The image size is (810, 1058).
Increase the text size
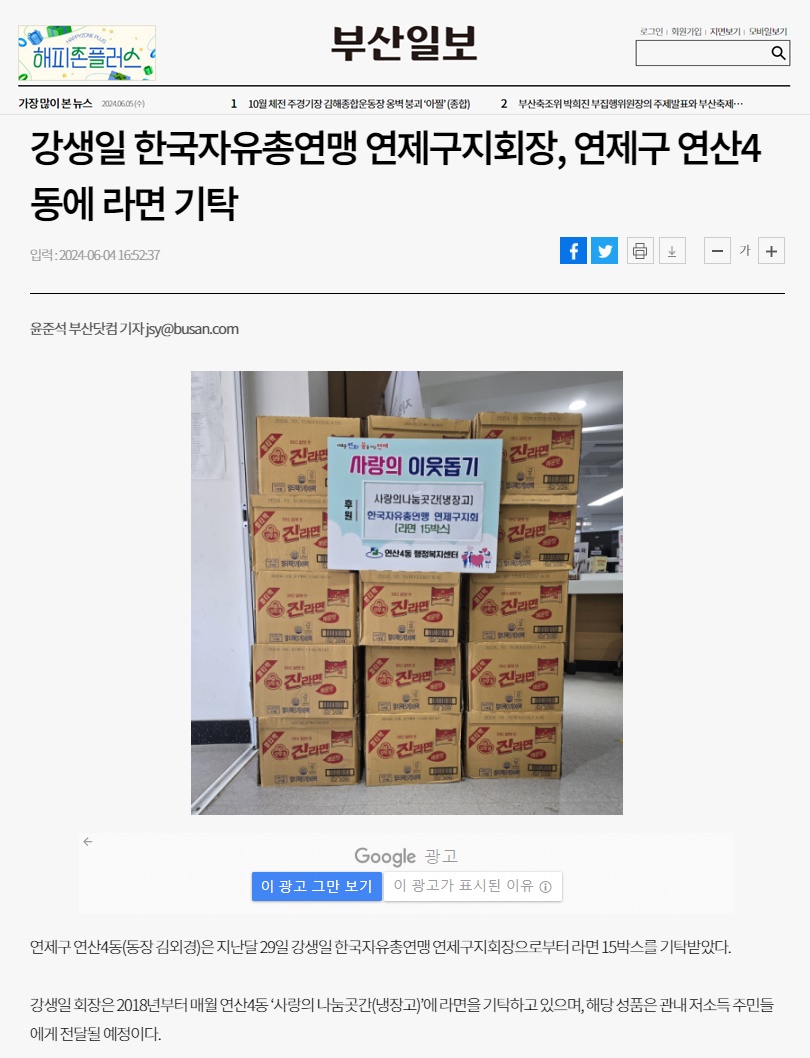[x=771, y=251]
